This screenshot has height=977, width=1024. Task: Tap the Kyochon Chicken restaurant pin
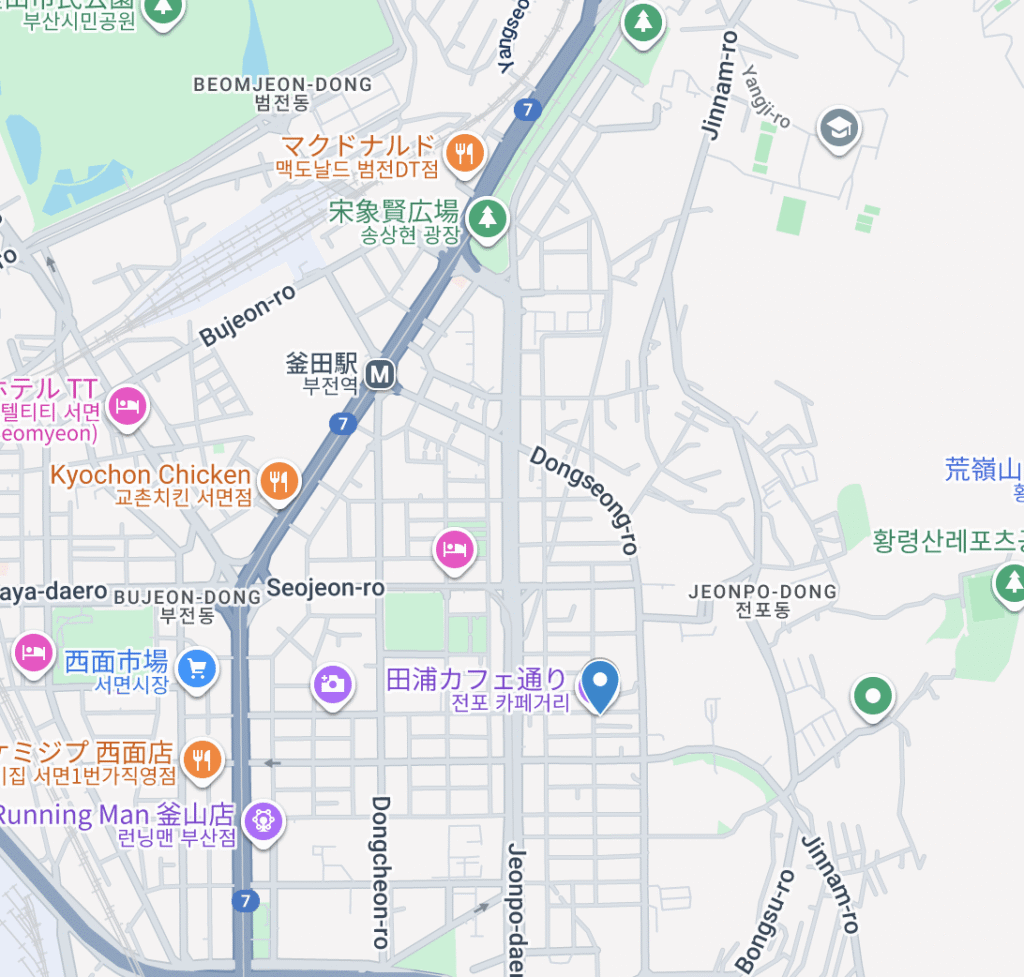click(279, 482)
